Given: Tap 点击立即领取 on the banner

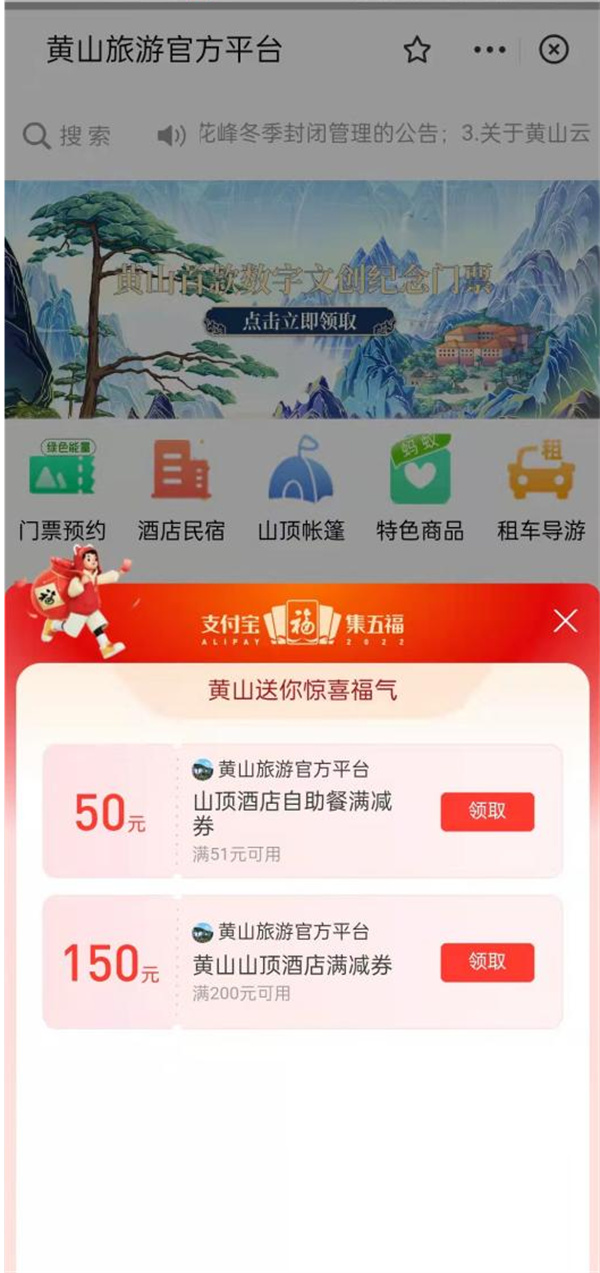Looking at the screenshot, I should point(300,322).
